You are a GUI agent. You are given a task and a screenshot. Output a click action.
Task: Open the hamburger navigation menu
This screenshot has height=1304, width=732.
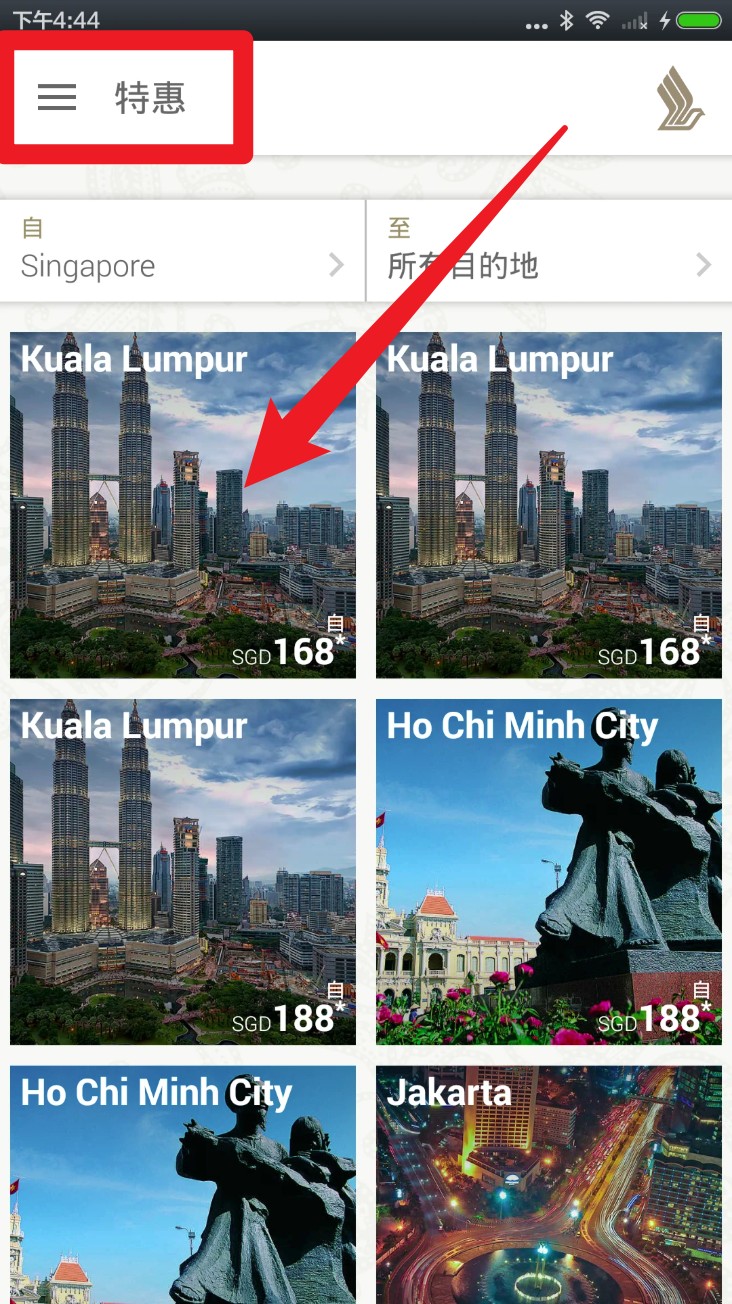tap(57, 97)
